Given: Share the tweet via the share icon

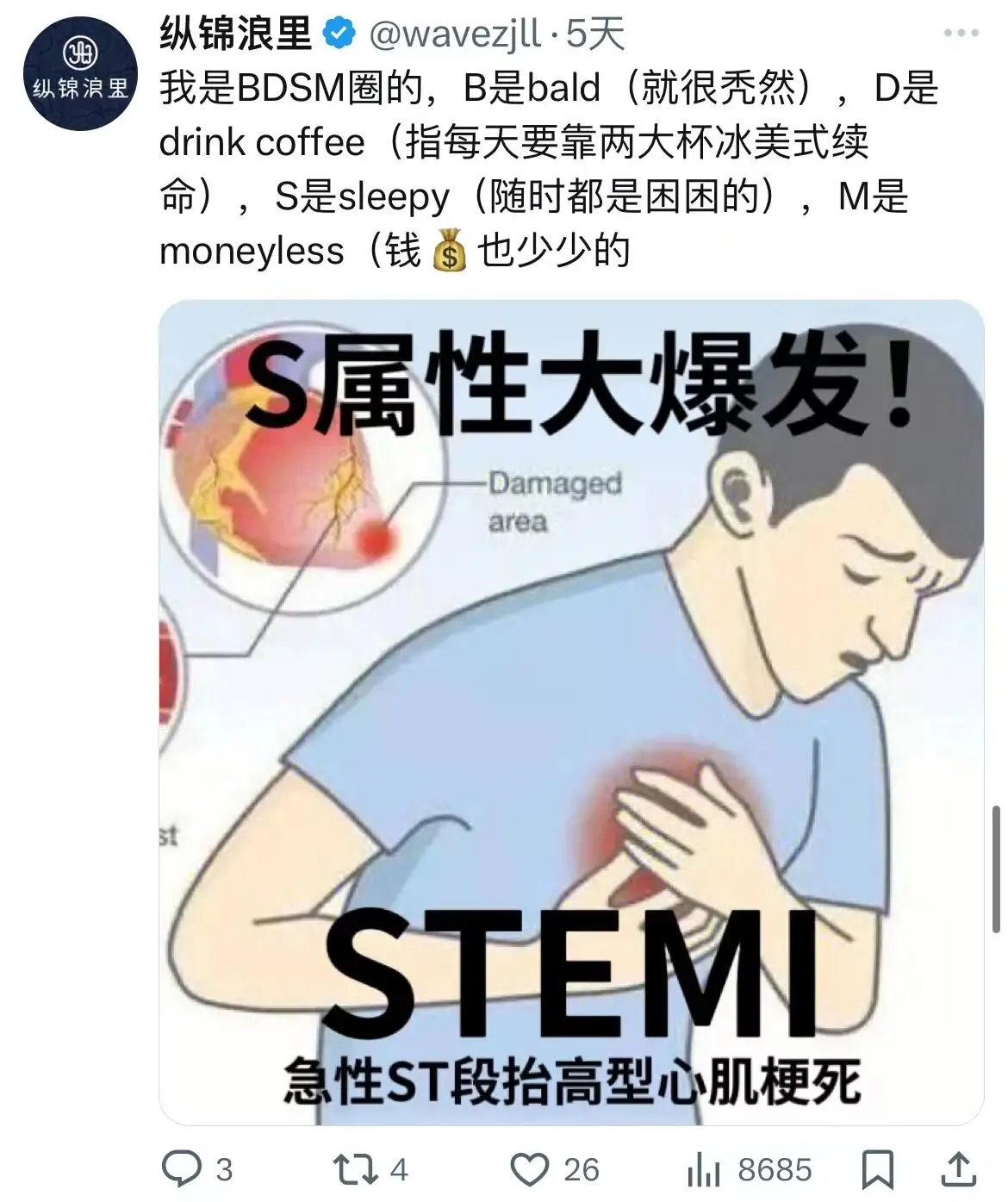Looking at the screenshot, I should pos(958,1169).
